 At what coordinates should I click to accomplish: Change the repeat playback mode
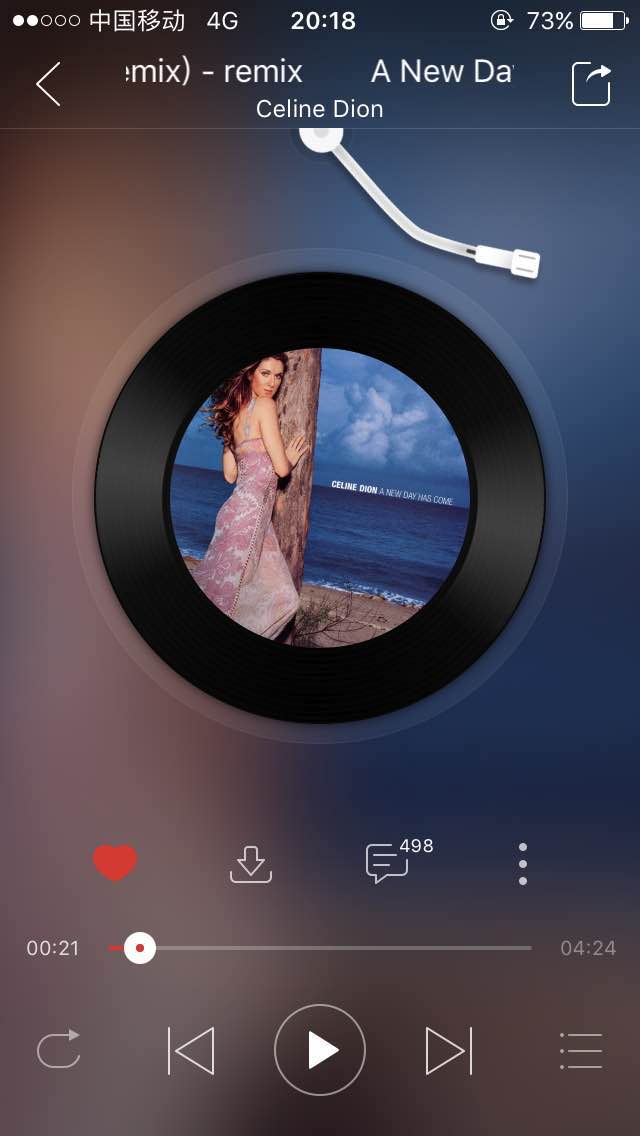59,1050
